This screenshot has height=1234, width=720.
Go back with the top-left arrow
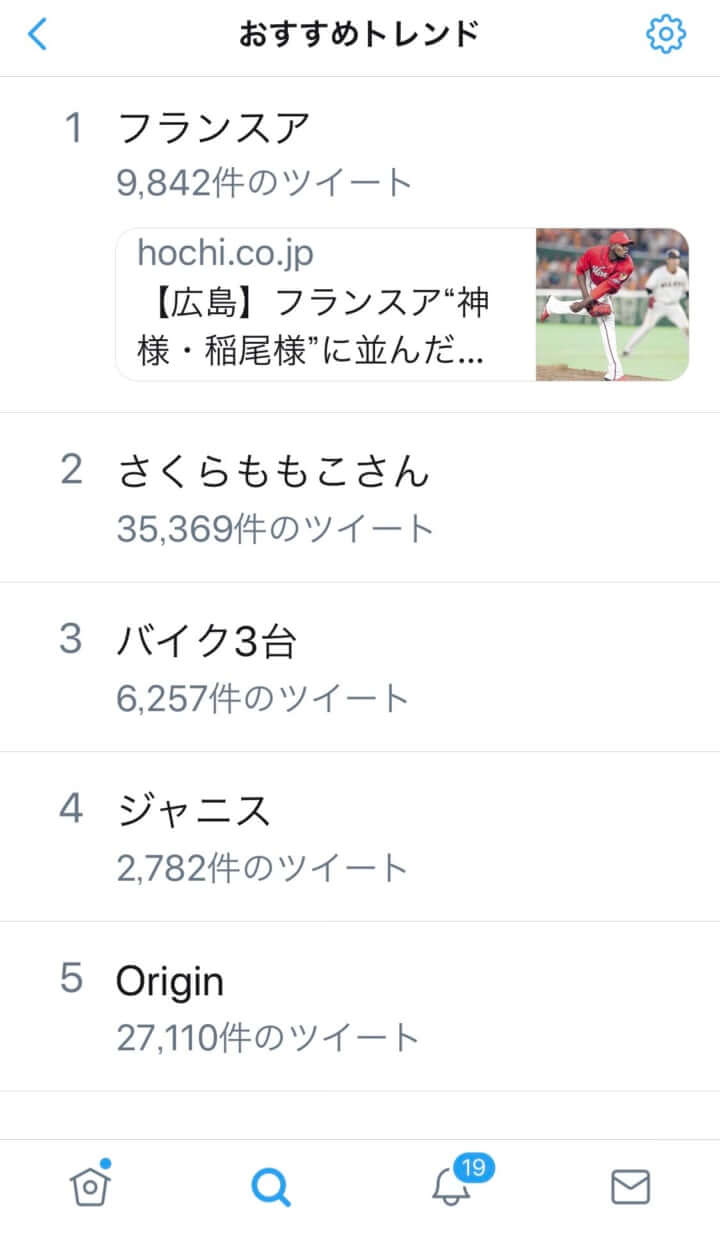[x=37, y=36]
